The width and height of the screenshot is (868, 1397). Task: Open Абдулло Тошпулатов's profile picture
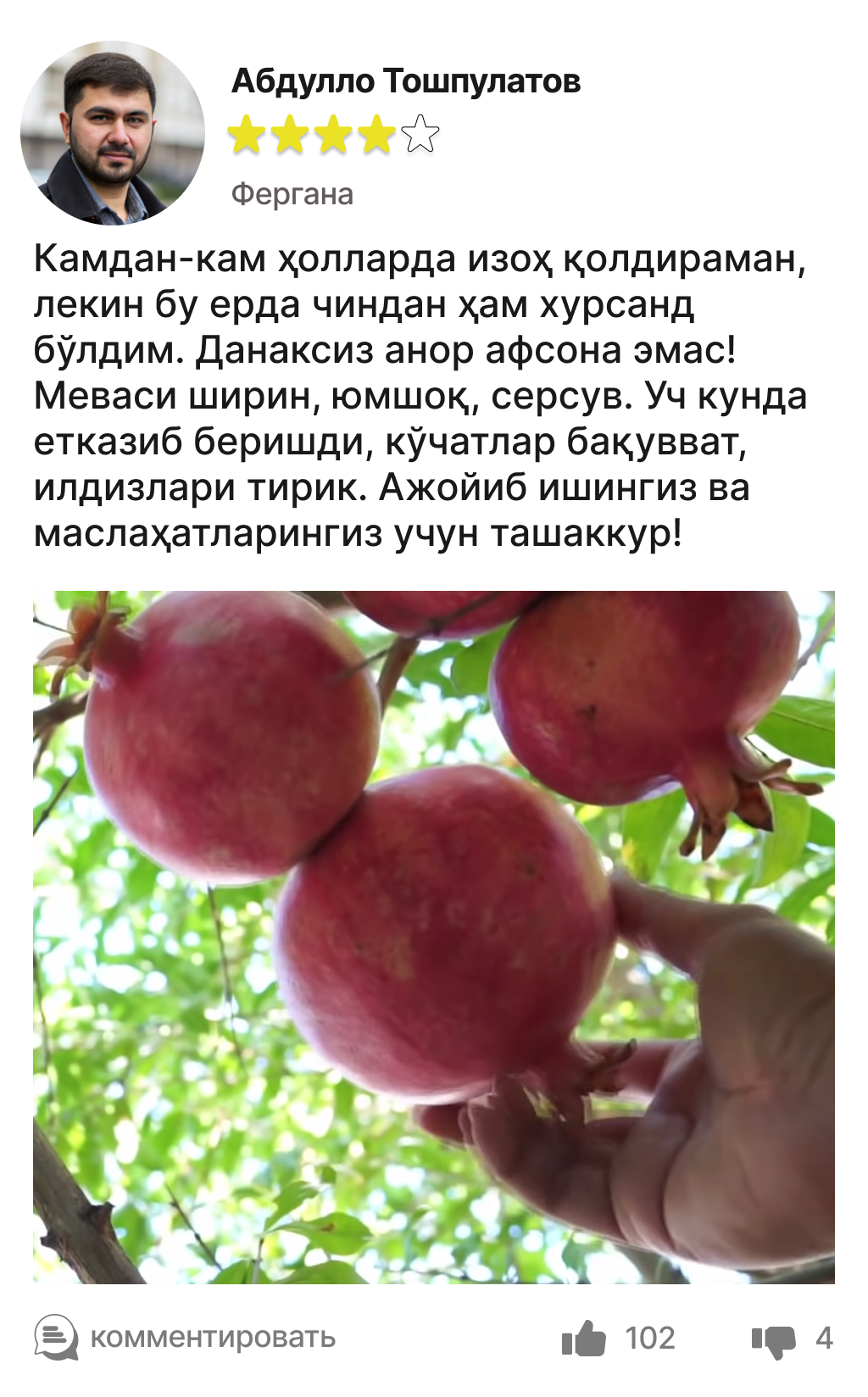[x=113, y=133]
